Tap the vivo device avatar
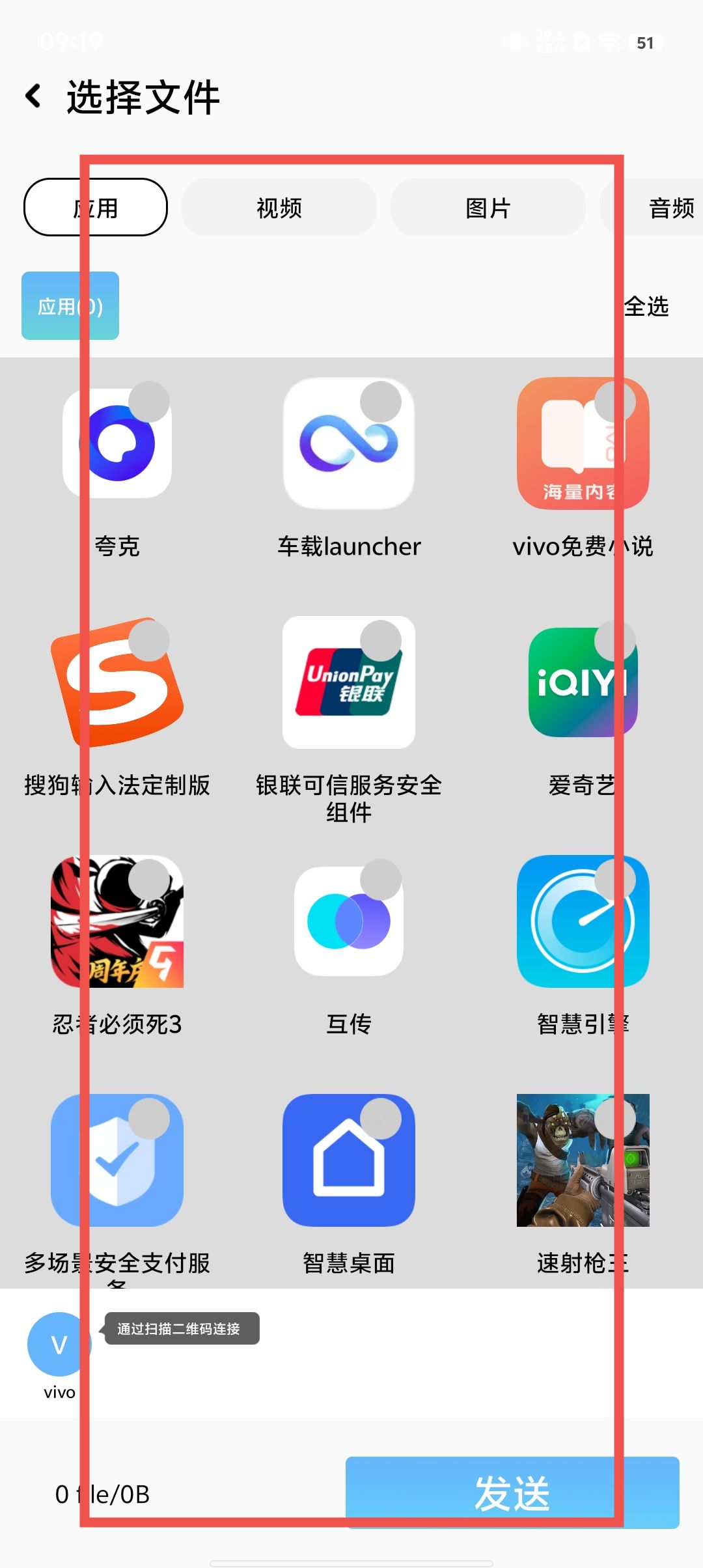Screen dimensions: 703x1568 click(x=59, y=1344)
